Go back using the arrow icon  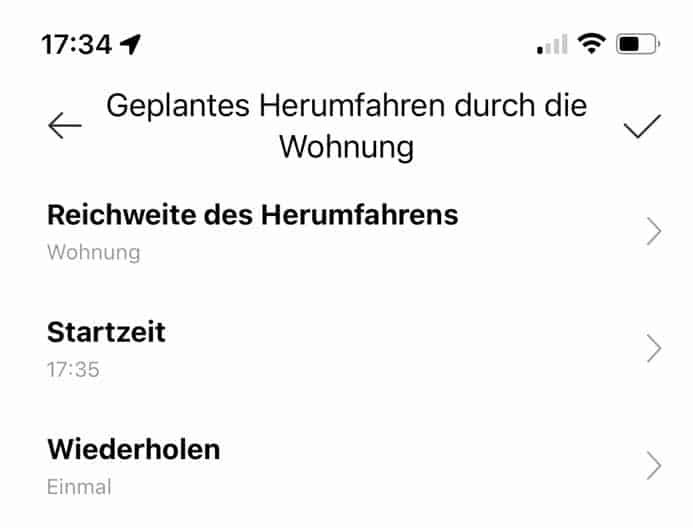pos(64,126)
